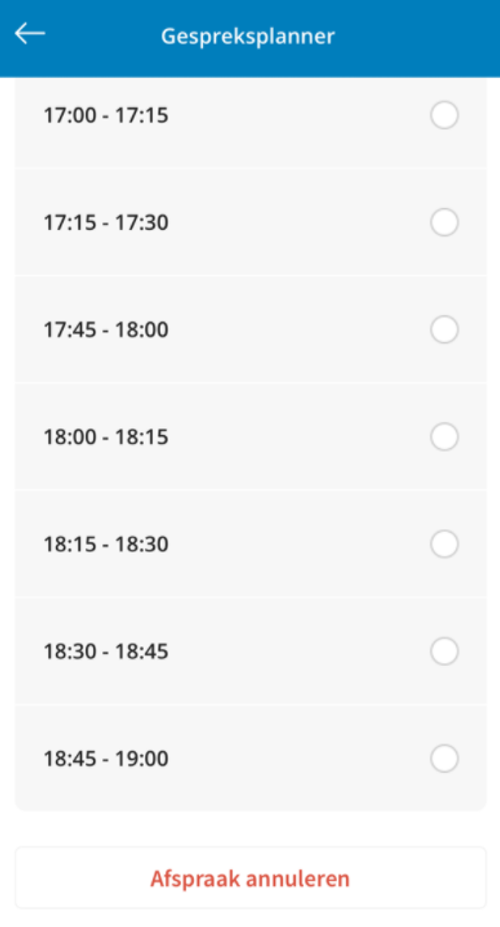This screenshot has height=927, width=500.
Task: Select the 17:00 - 17:15 time slot
Action: [251, 115]
